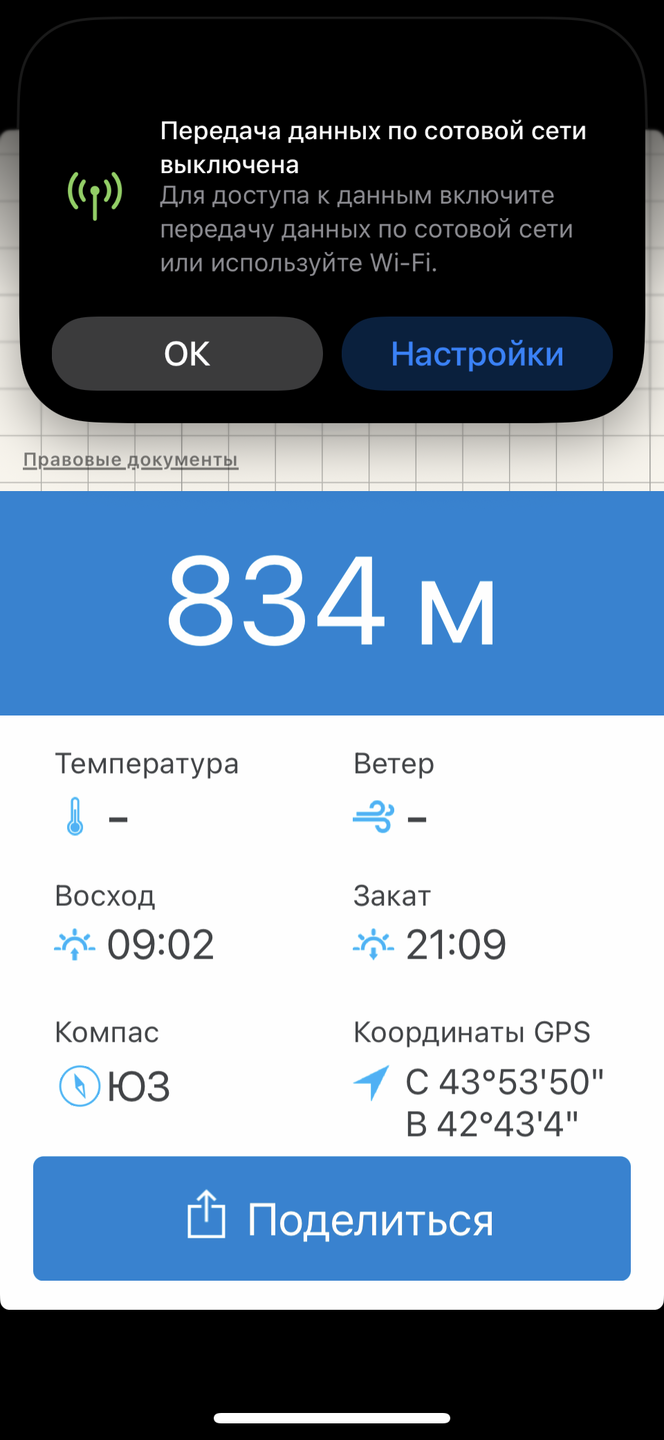Open Настройки from the alert
This screenshot has height=1440, width=664.
tap(477, 353)
